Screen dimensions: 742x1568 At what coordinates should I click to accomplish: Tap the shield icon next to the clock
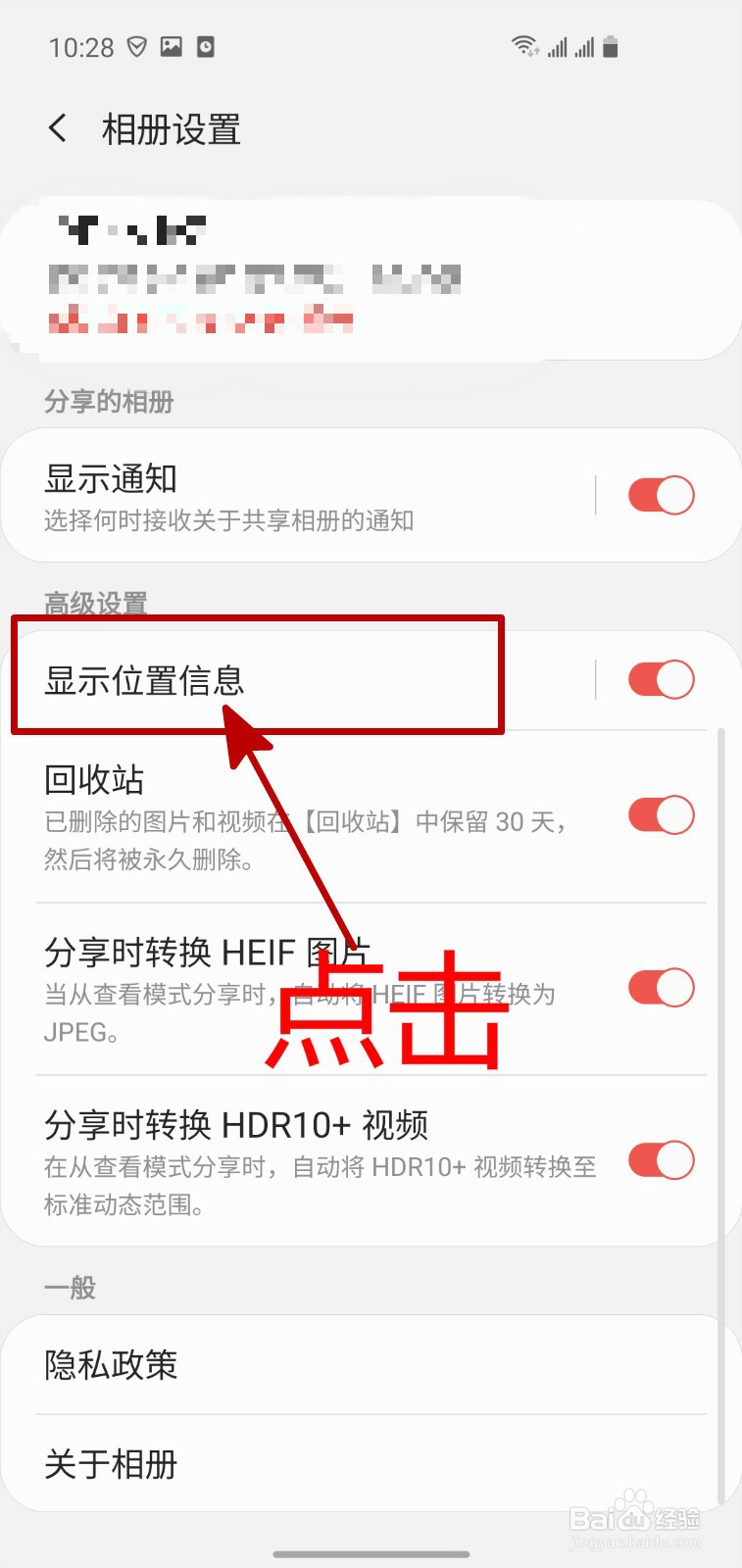tap(136, 45)
